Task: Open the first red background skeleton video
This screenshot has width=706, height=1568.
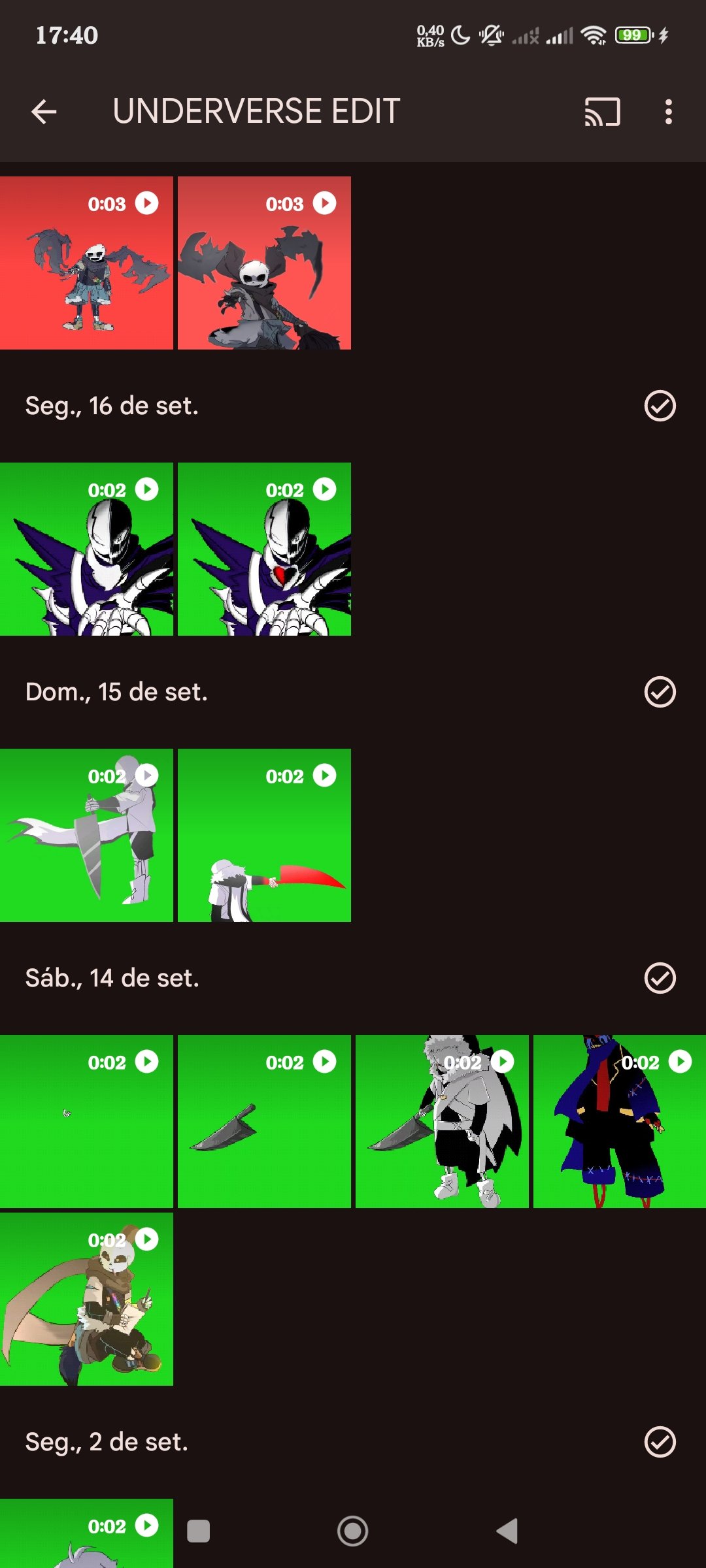Action: 86,263
